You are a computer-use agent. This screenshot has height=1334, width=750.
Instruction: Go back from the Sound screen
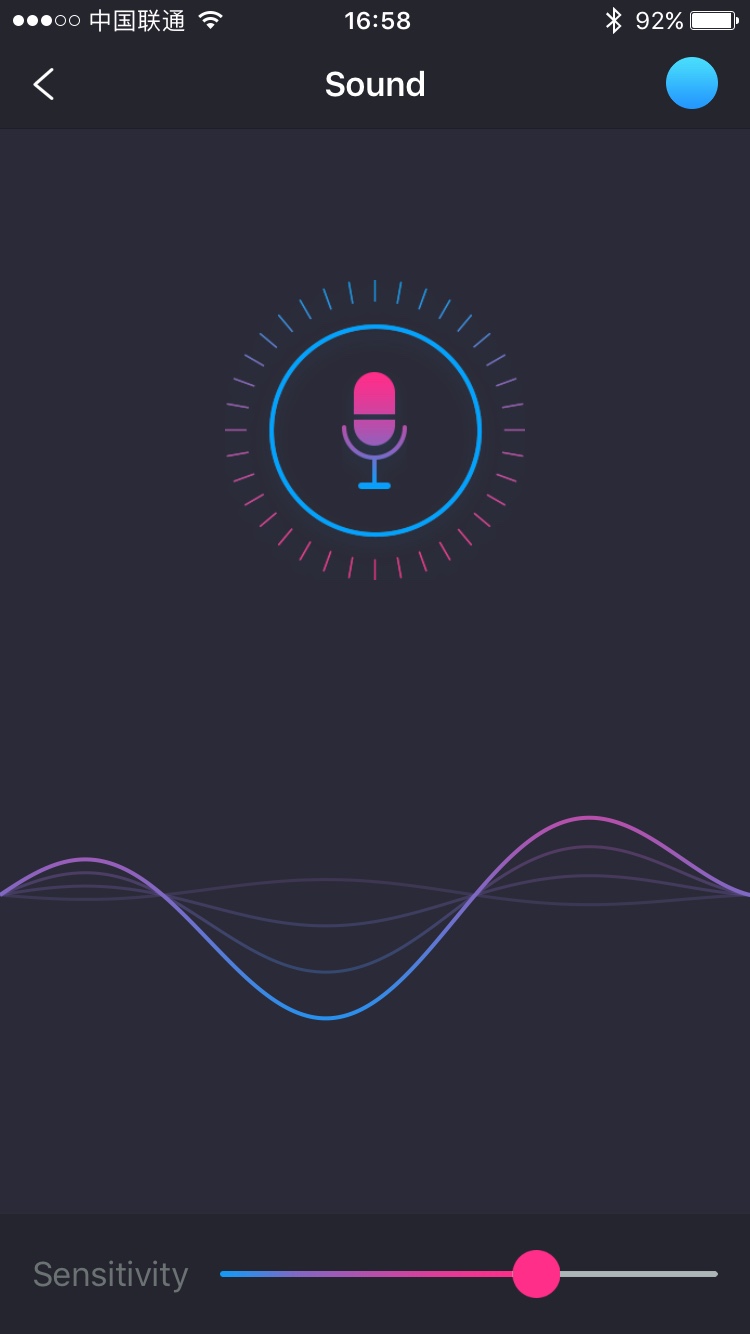tap(44, 84)
